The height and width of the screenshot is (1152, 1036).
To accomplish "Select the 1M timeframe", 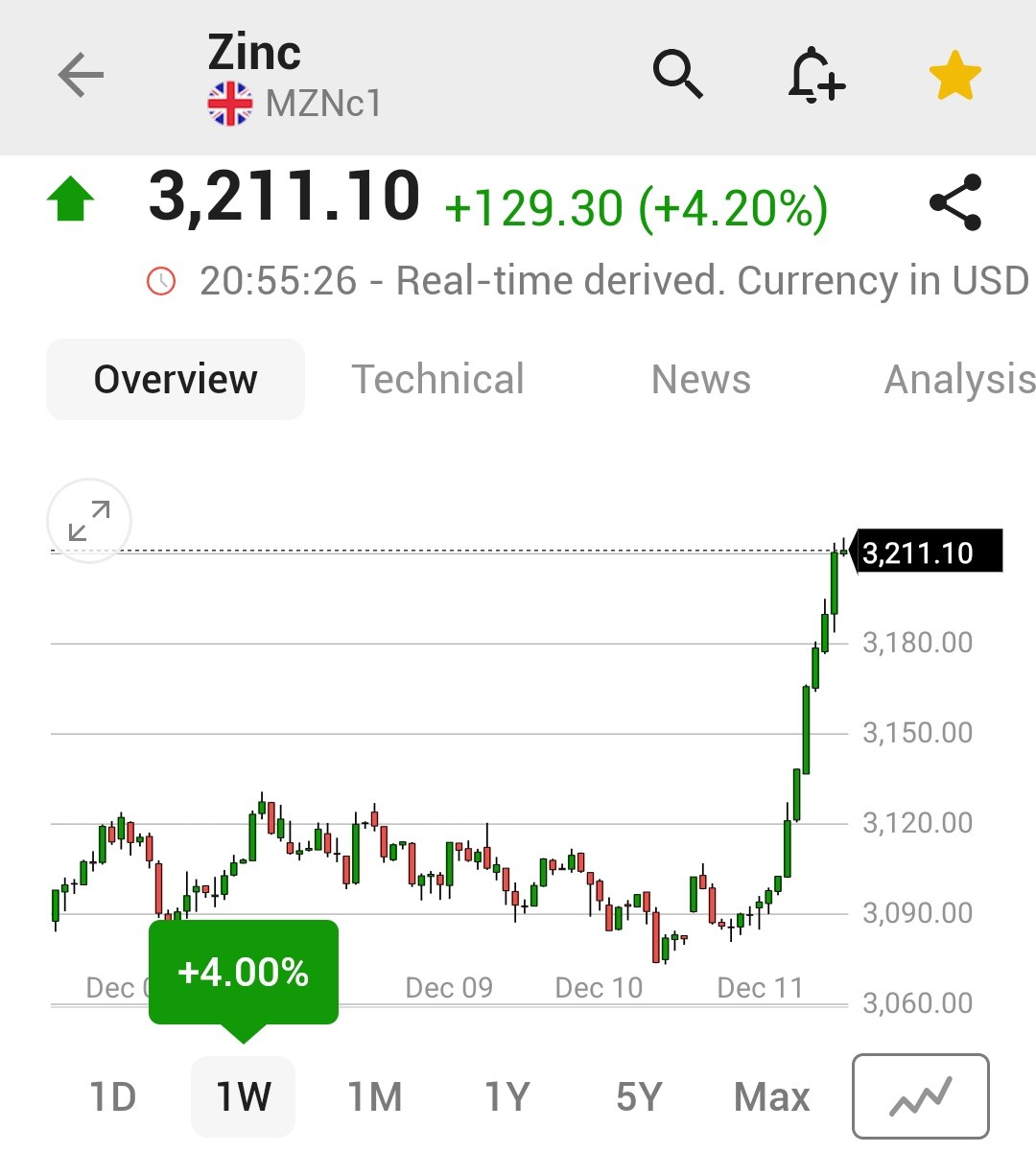I will (x=374, y=1095).
